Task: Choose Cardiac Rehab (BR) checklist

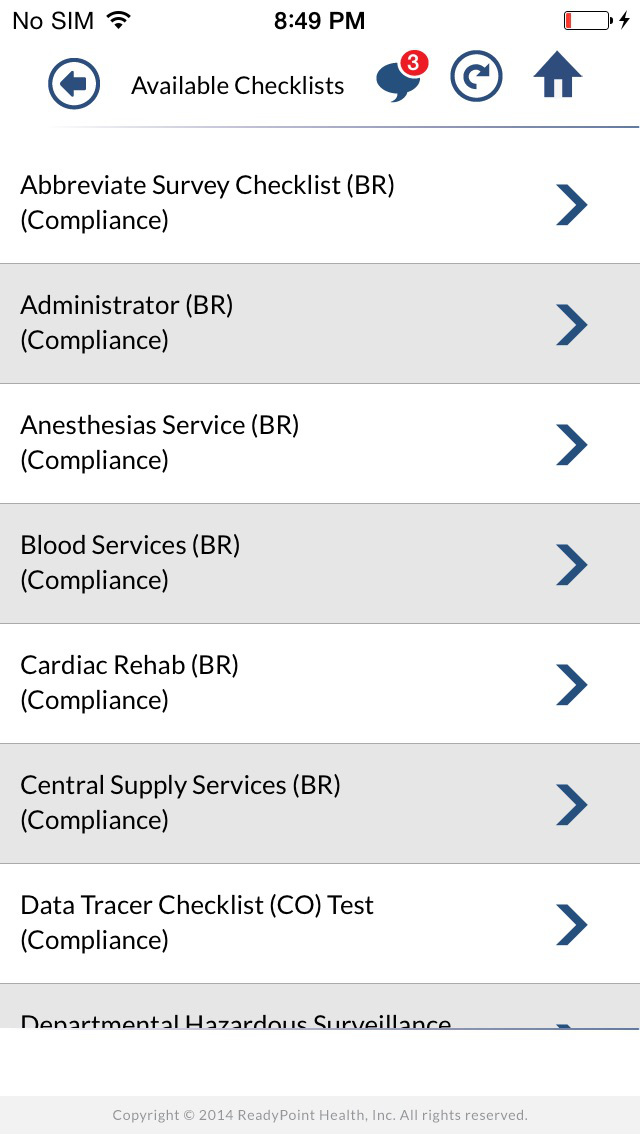Action: click(x=320, y=683)
